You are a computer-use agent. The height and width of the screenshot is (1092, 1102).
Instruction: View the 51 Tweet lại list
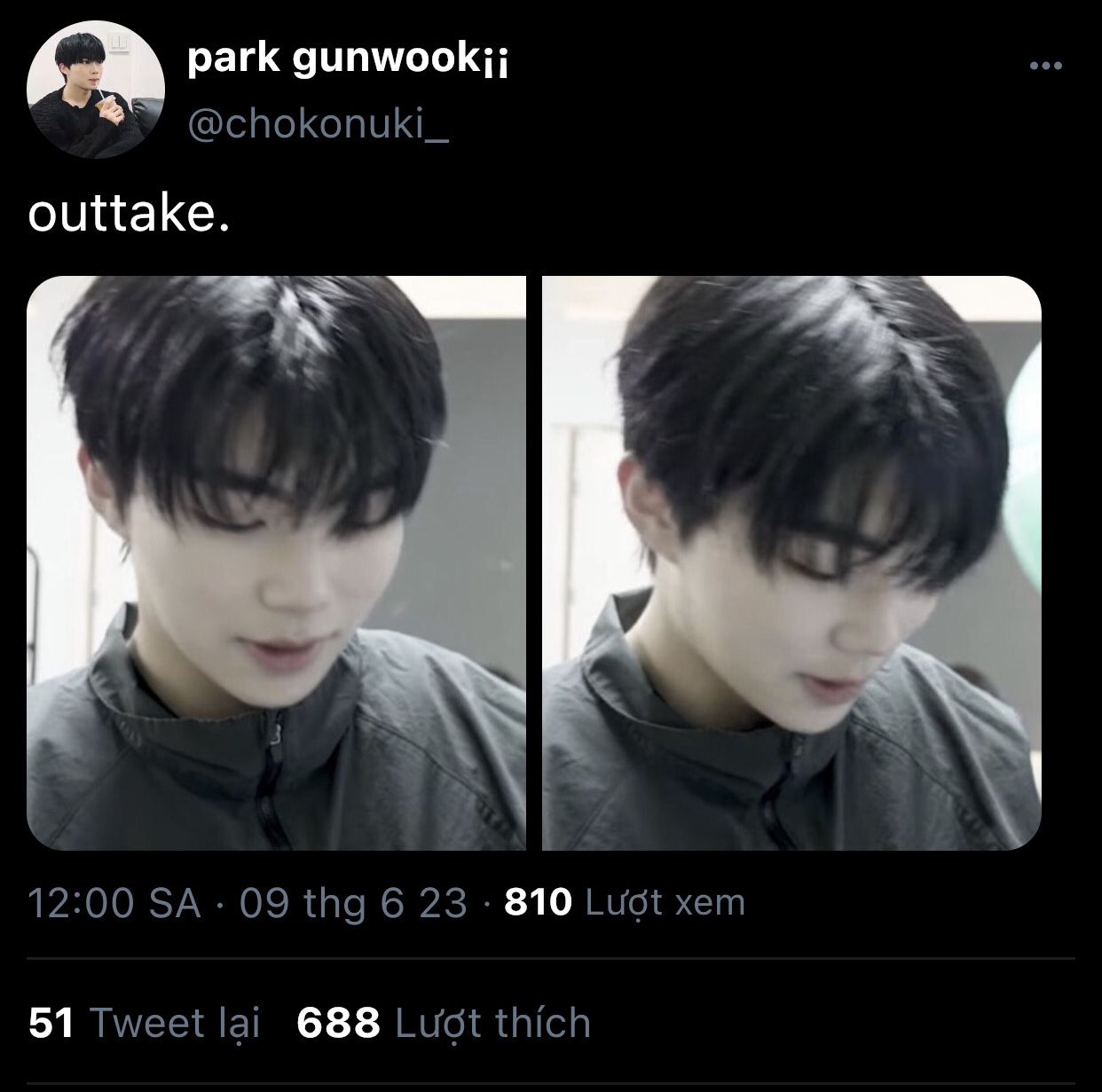click(x=145, y=1022)
